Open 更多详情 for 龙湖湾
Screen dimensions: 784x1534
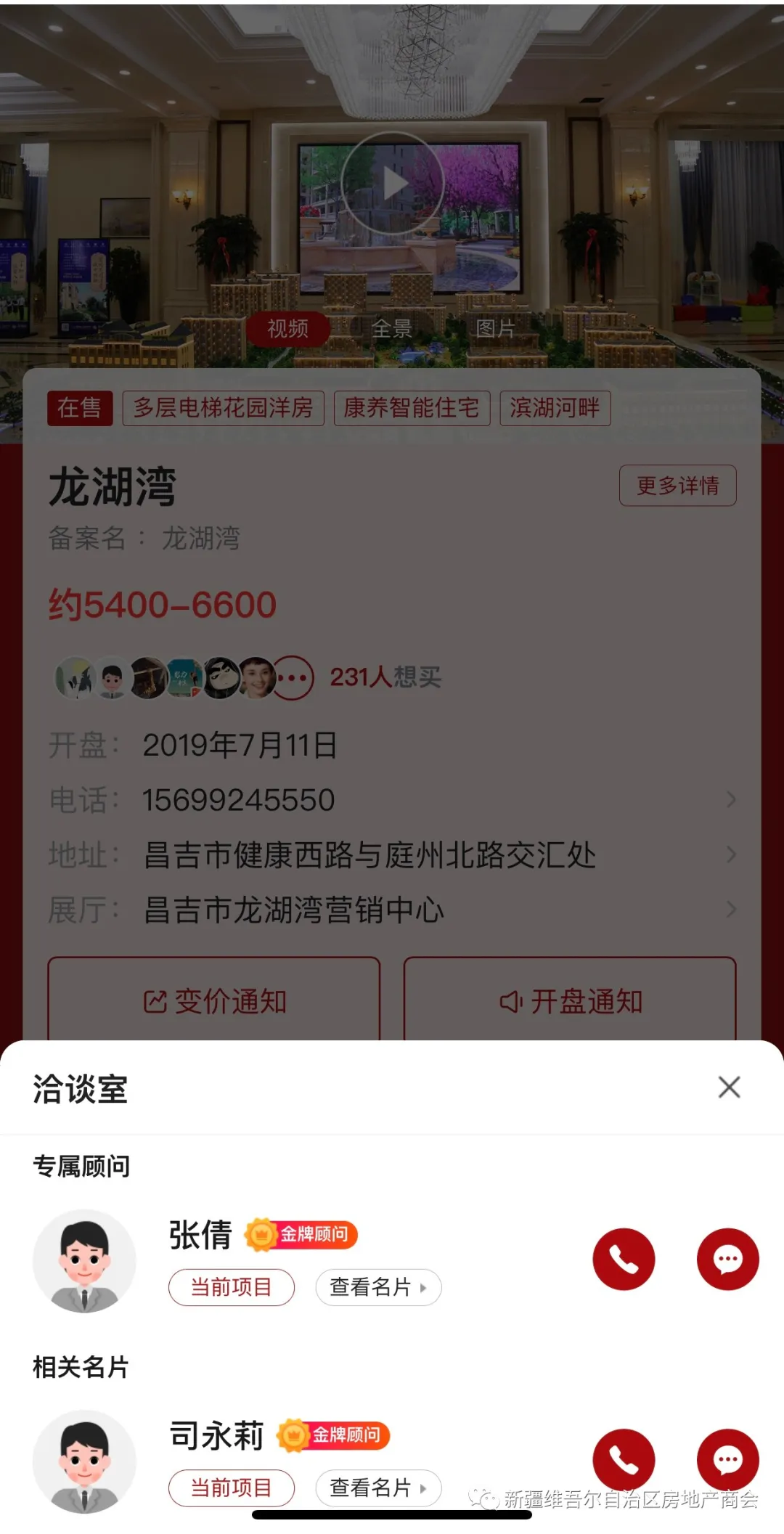click(677, 485)
